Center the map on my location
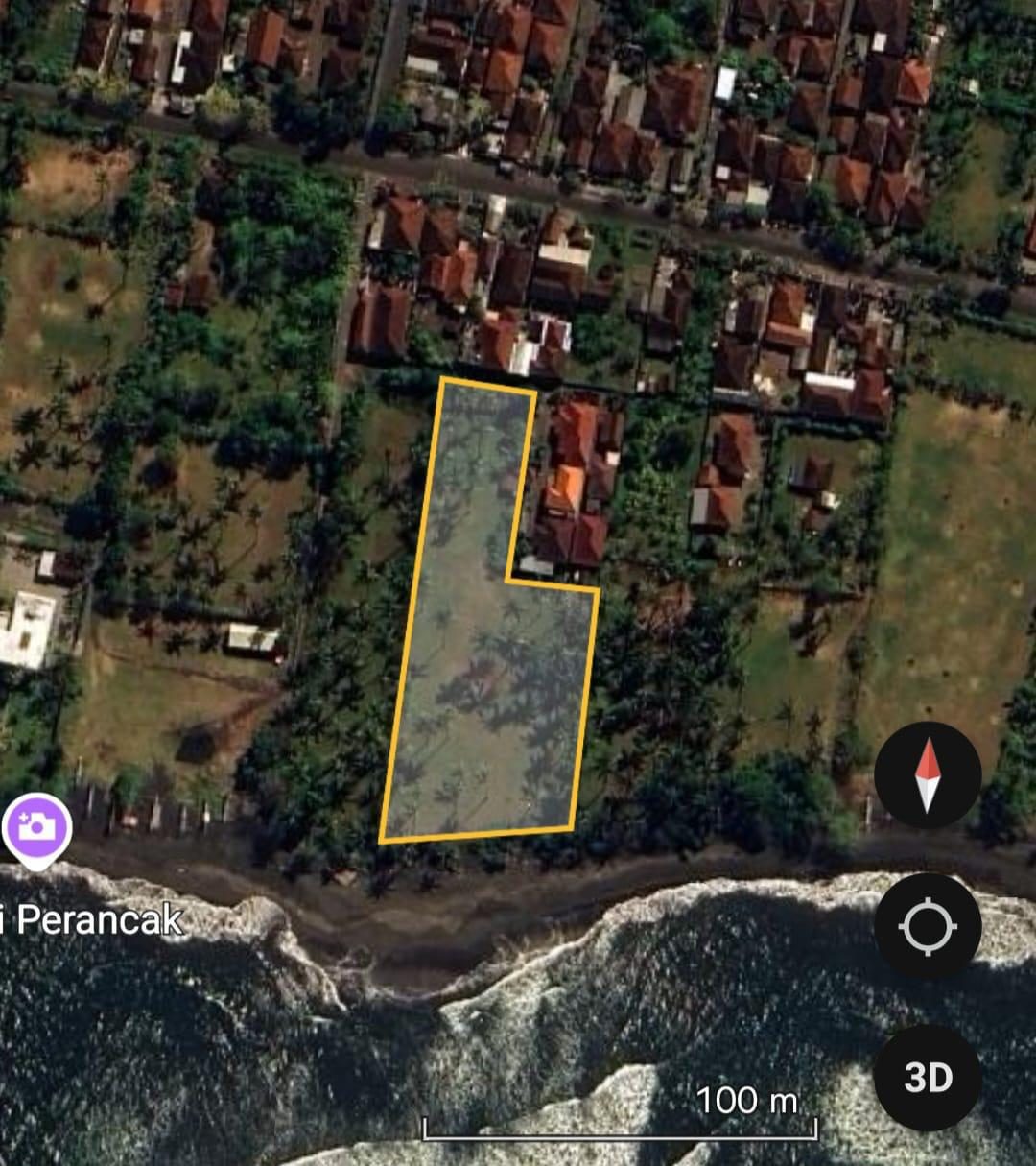The height and width of the screenshot is (1166, 1036). pyautogui.click(x=927, y=926)
